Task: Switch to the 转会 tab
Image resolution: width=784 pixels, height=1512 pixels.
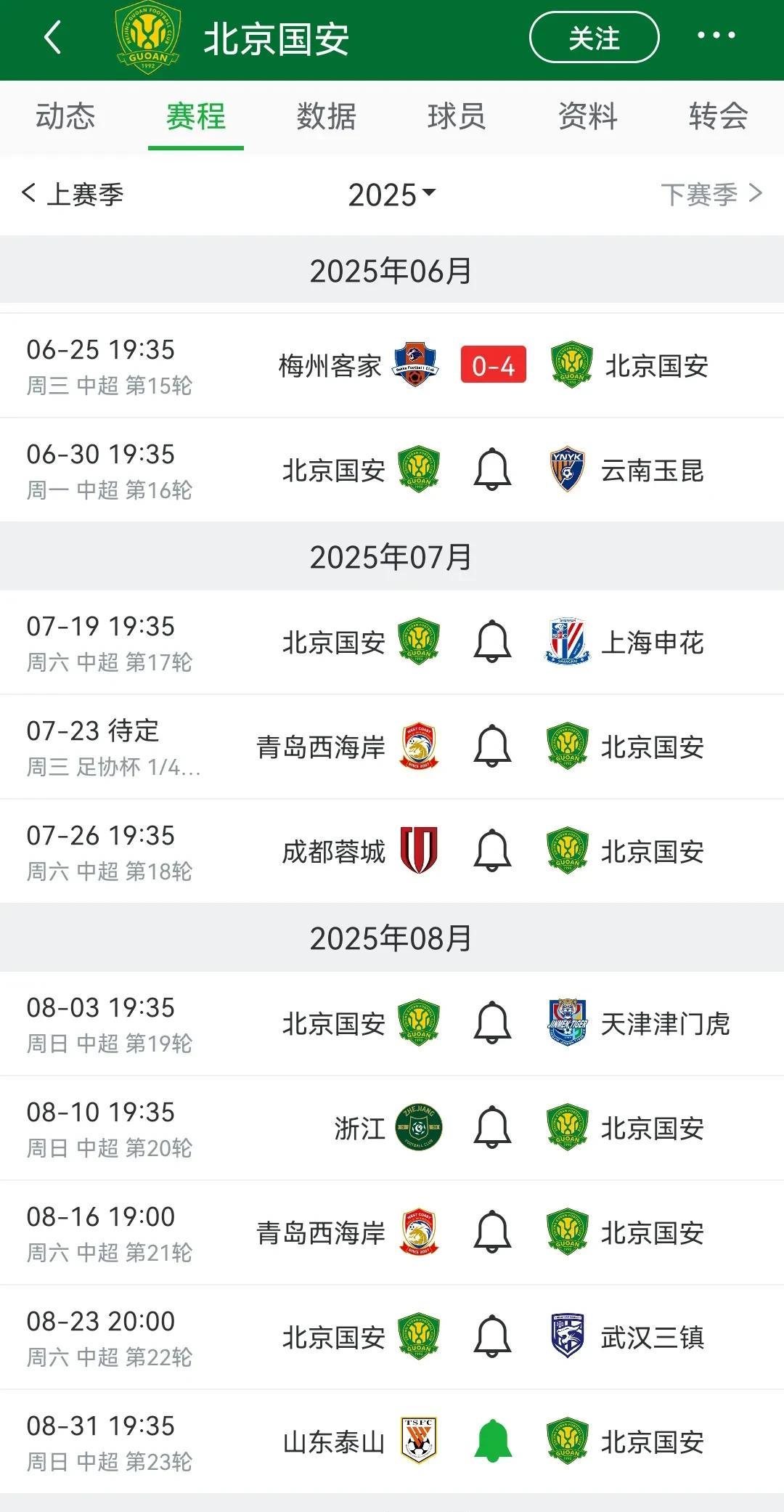Action: coord(718,116)
